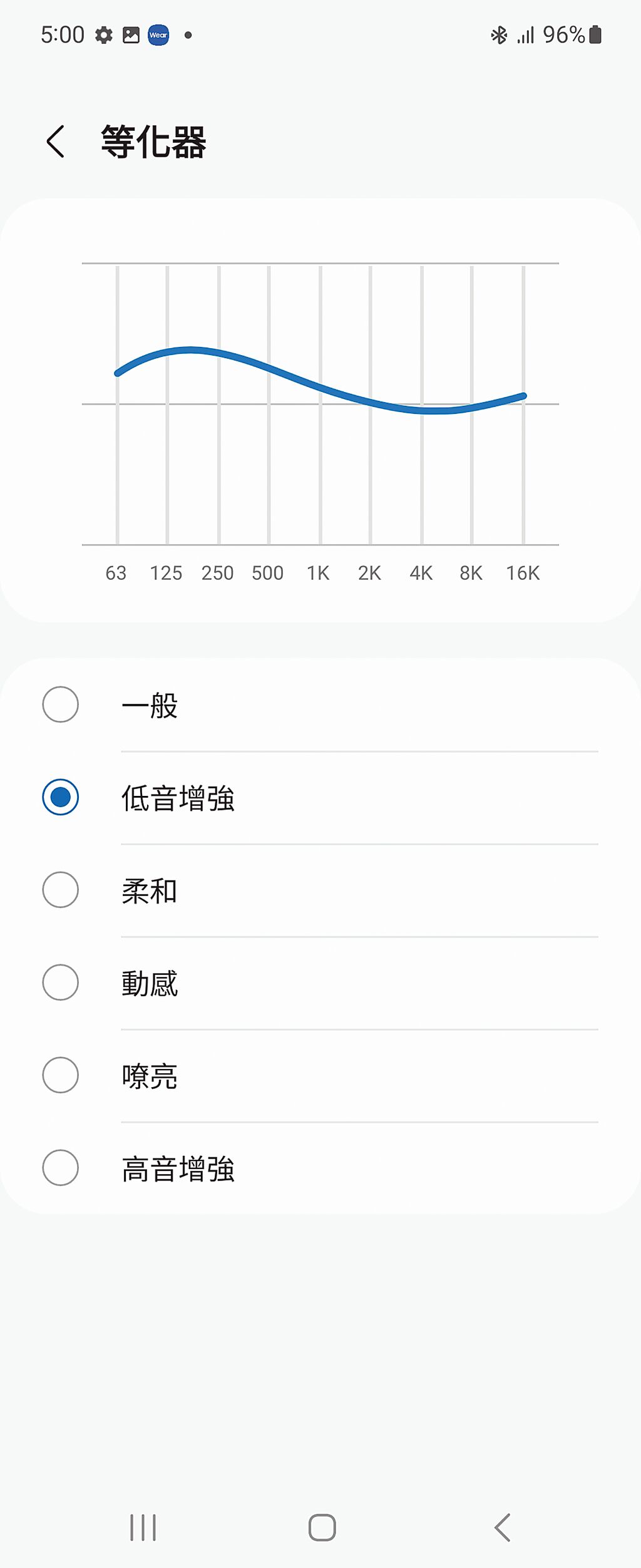641x1568 pixels.
Task: Tap the 5:00 clock in status bar
Action: [62, 34]
